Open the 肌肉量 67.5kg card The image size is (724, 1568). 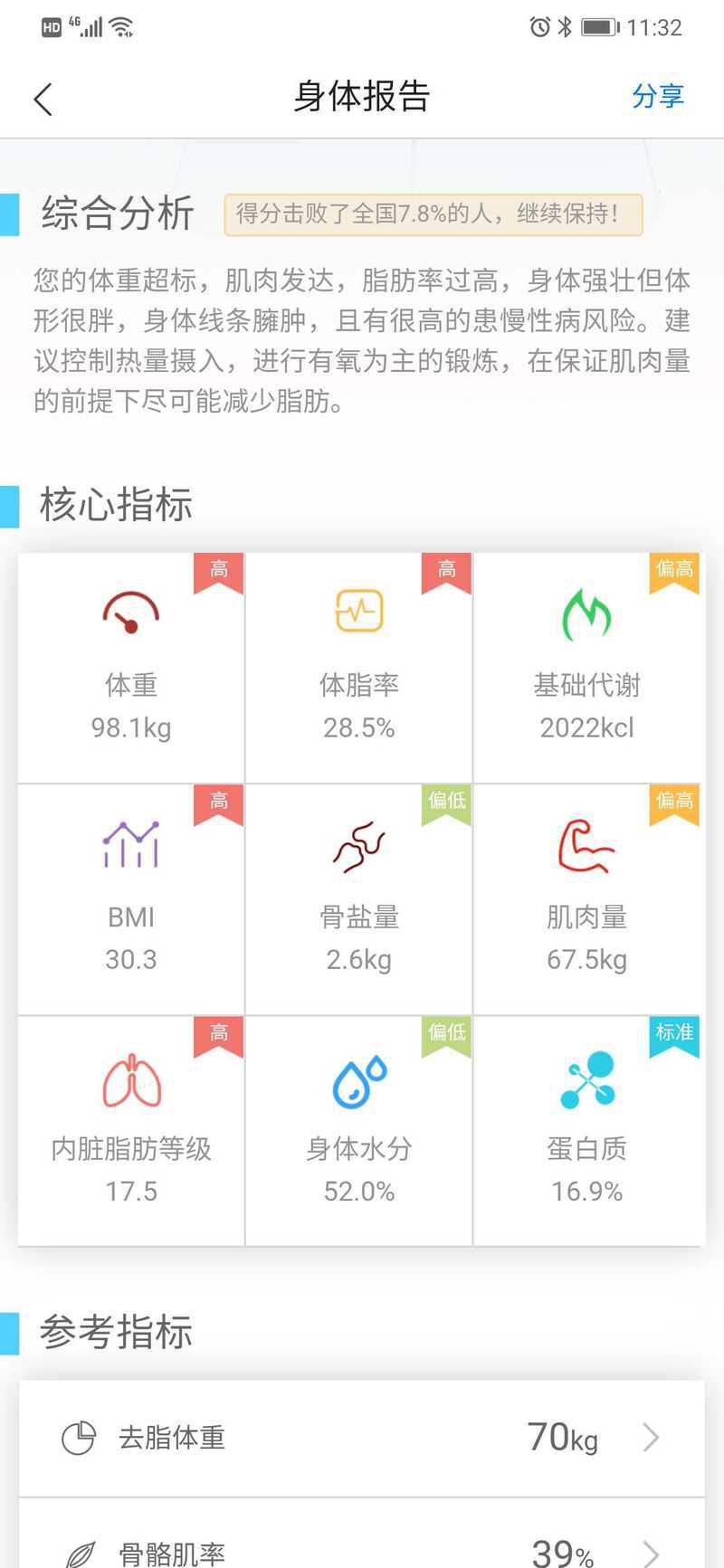coord(587,900)
